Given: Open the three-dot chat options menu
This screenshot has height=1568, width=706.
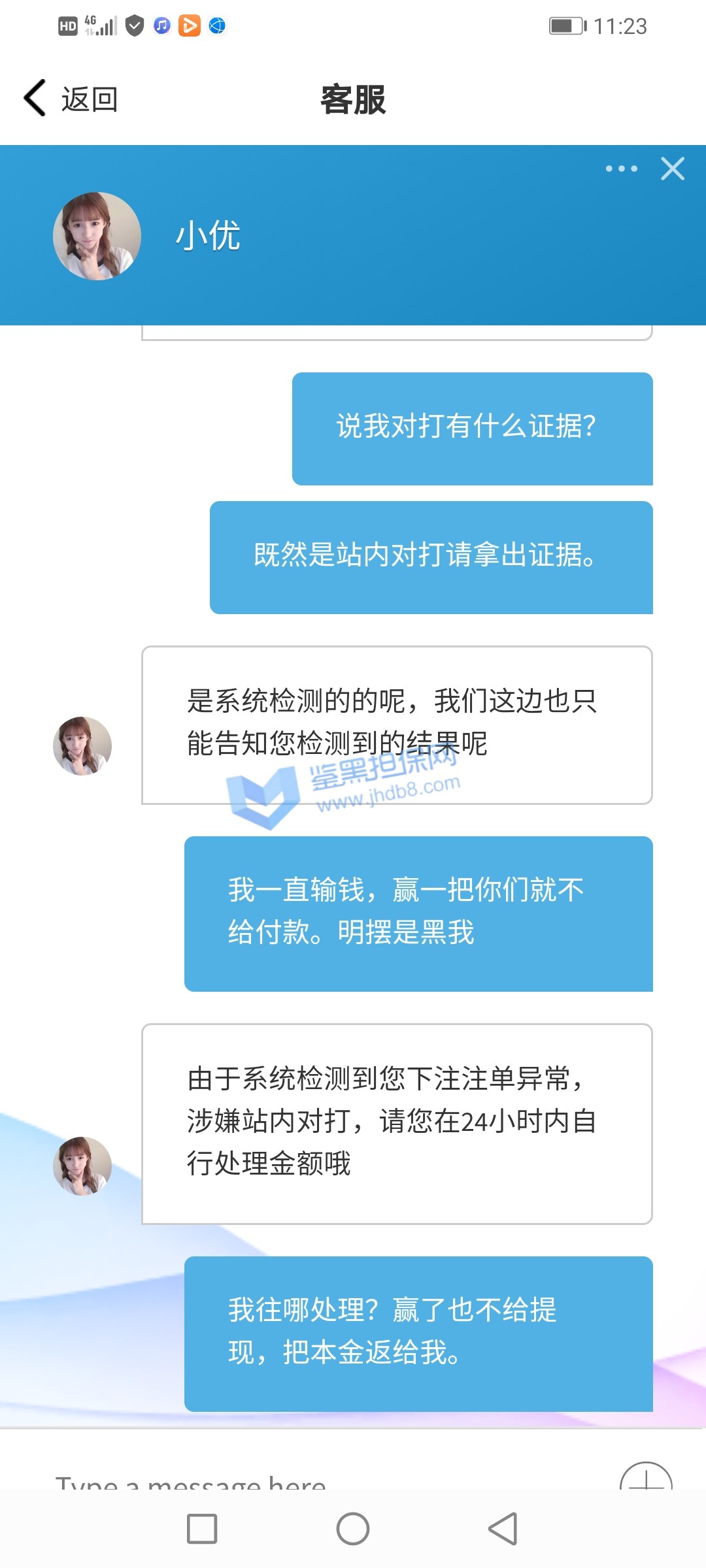Looking at the screenshot, I should (x=621, y=169).
